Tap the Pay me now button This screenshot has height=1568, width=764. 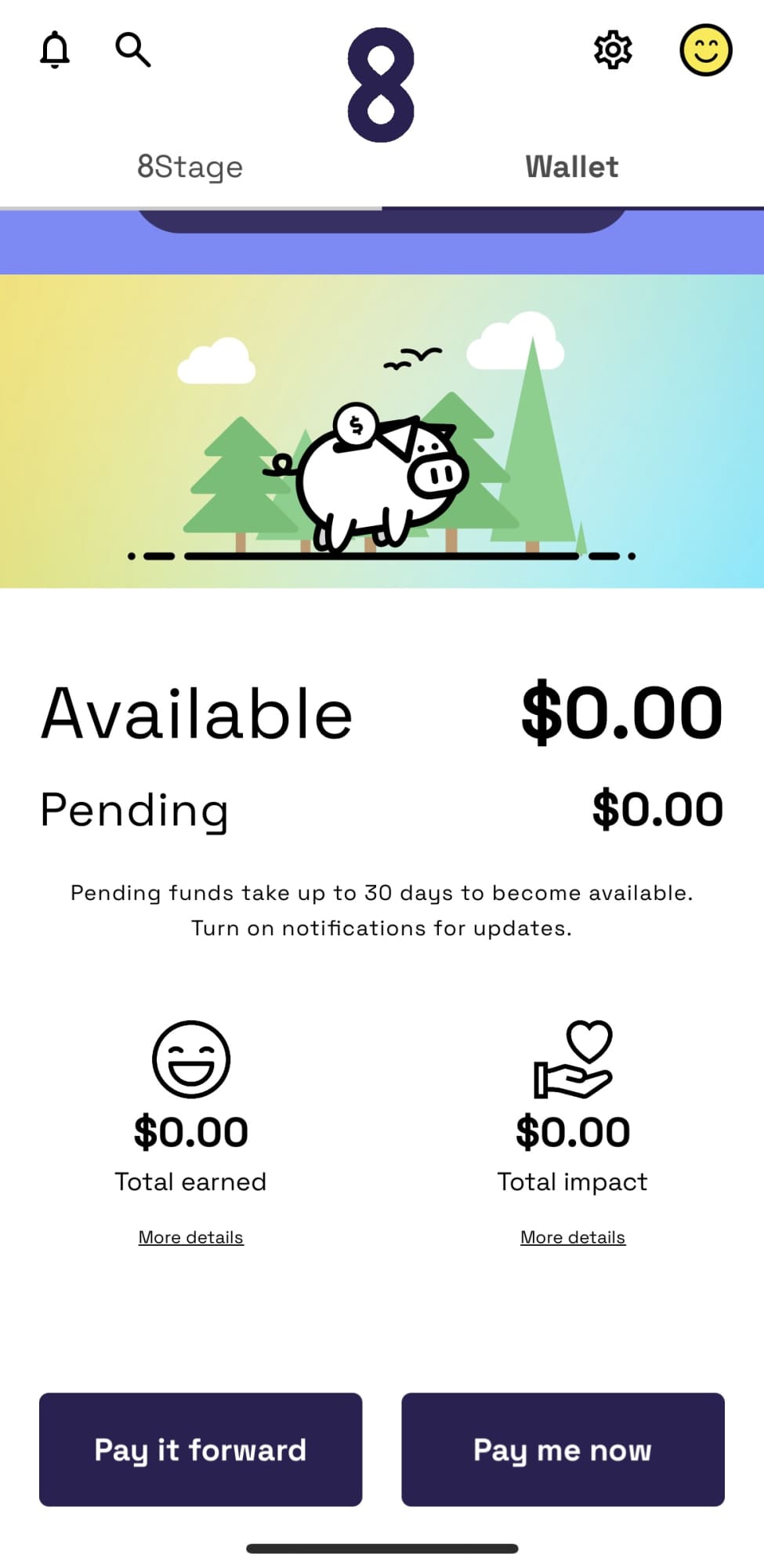click(563, 1450)
